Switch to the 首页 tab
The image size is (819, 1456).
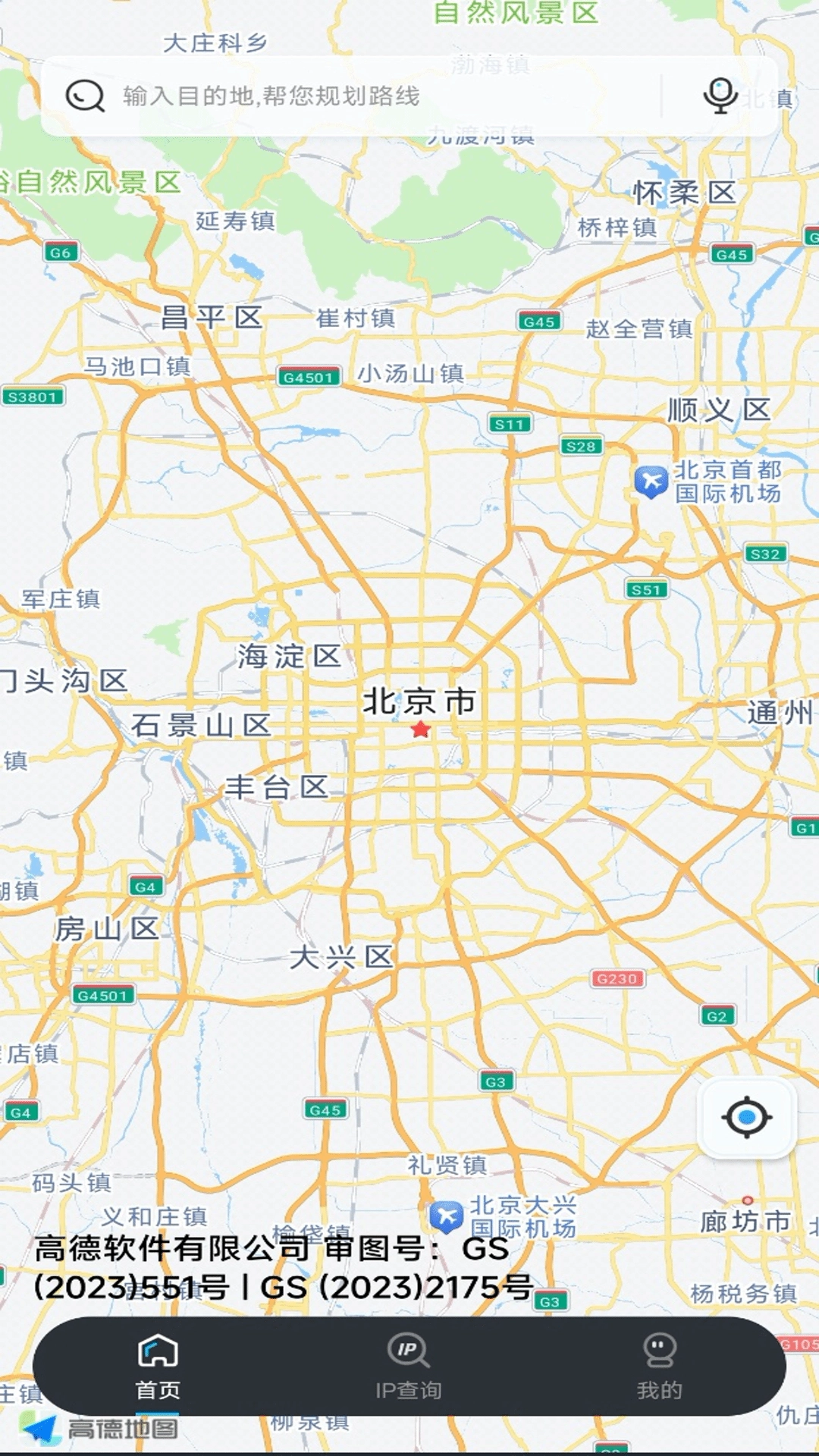click(x=158, y=1367)
